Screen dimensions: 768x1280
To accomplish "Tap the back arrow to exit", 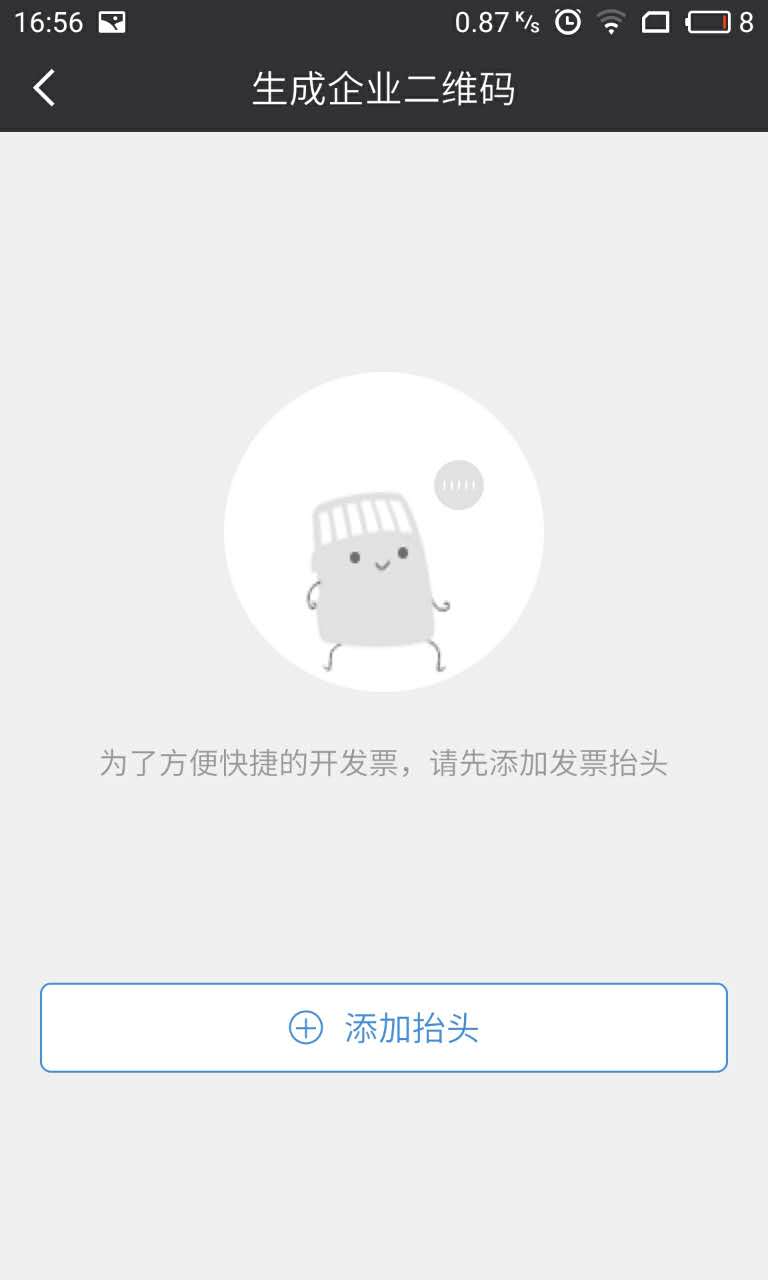I will [x=43, y=89].
